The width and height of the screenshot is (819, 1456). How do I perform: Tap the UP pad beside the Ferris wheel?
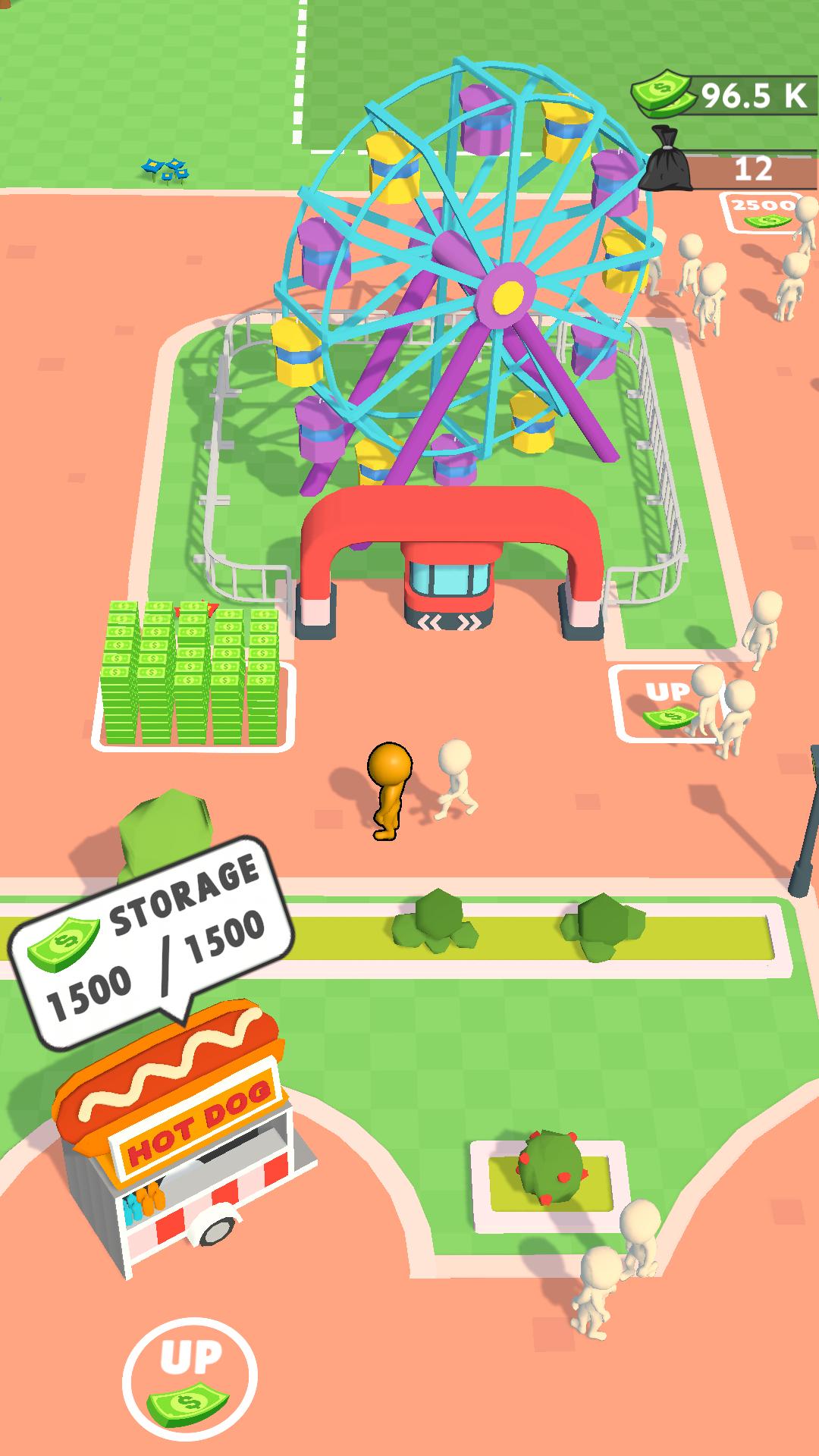[x=665, y=703]
